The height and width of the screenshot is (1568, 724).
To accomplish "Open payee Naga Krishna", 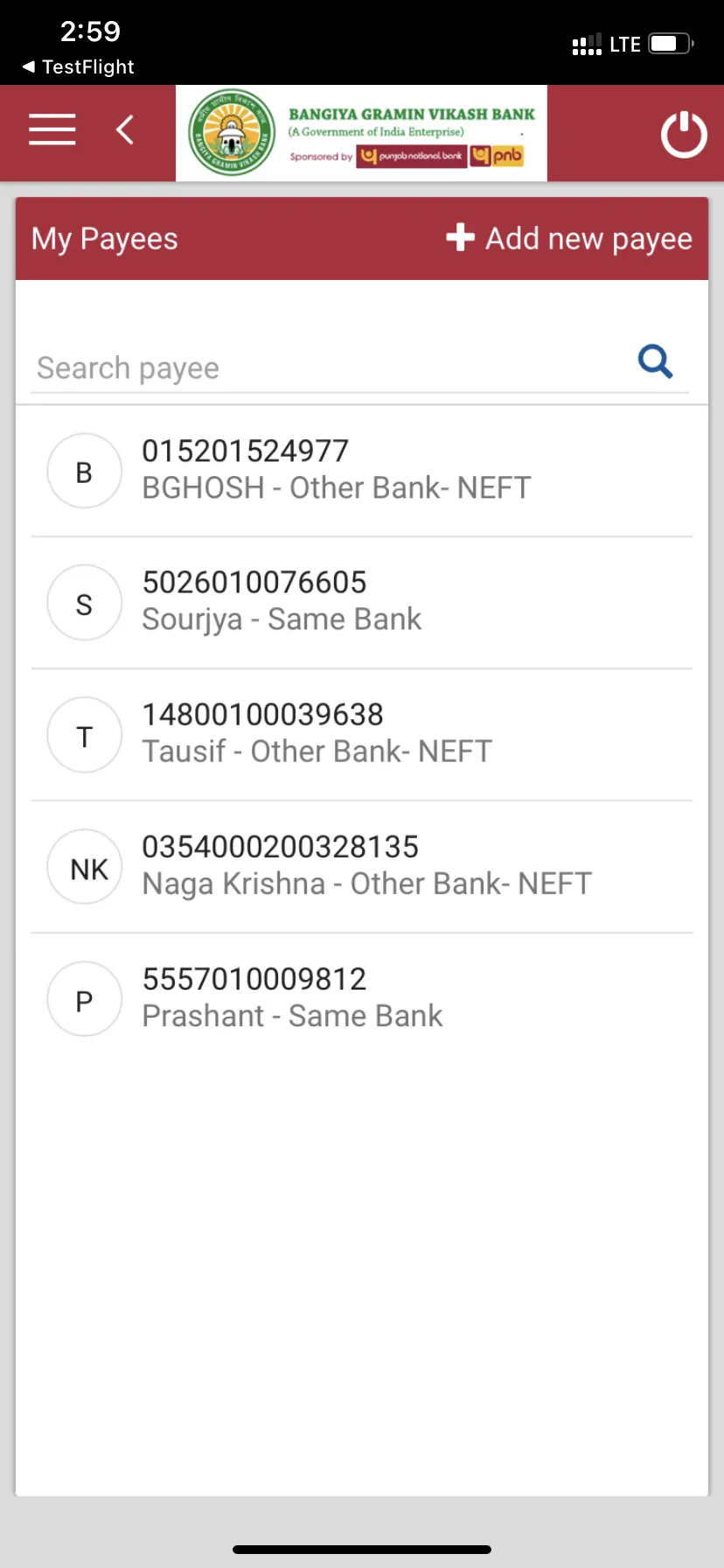I will tap(366, 865).
